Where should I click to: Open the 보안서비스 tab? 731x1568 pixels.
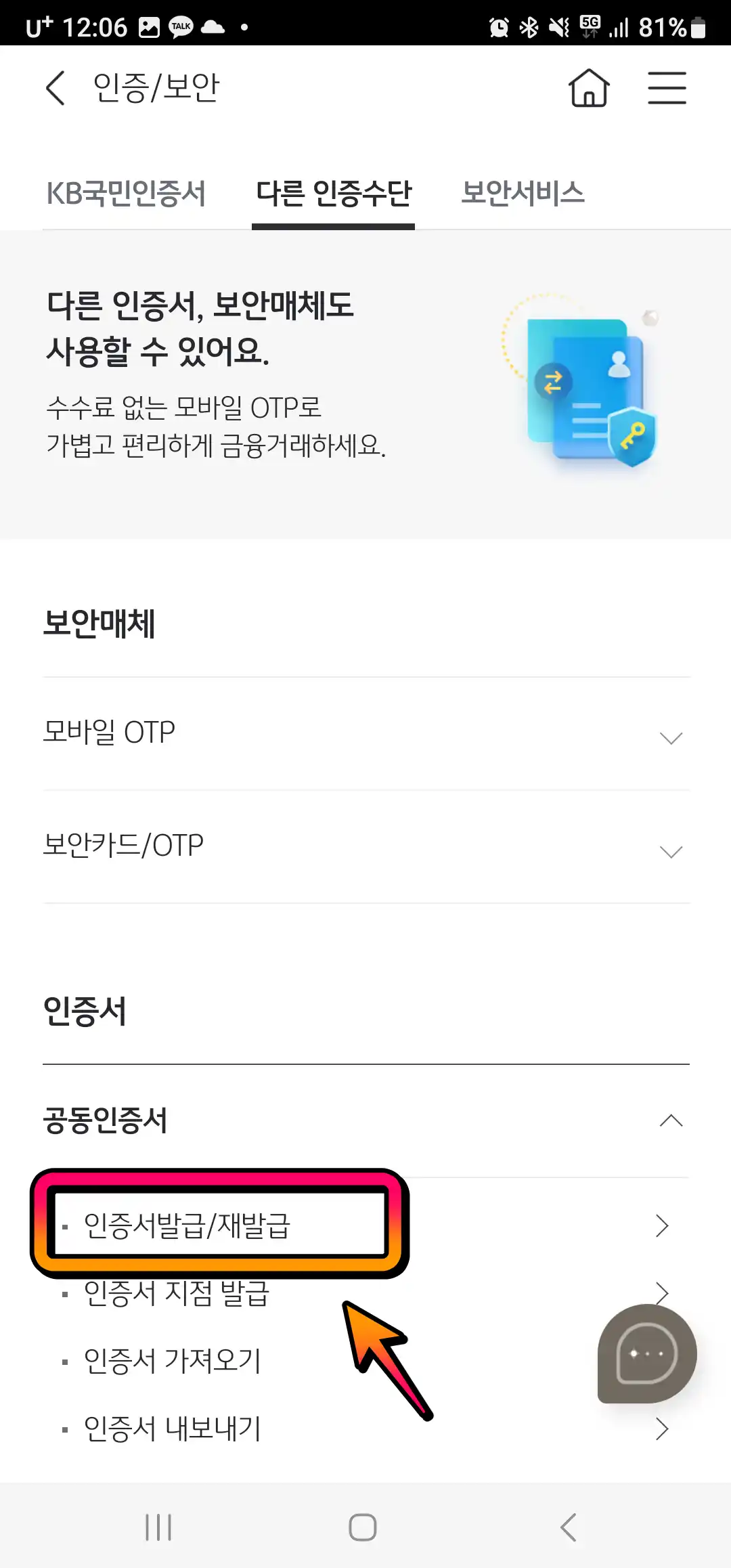(523, 193)
